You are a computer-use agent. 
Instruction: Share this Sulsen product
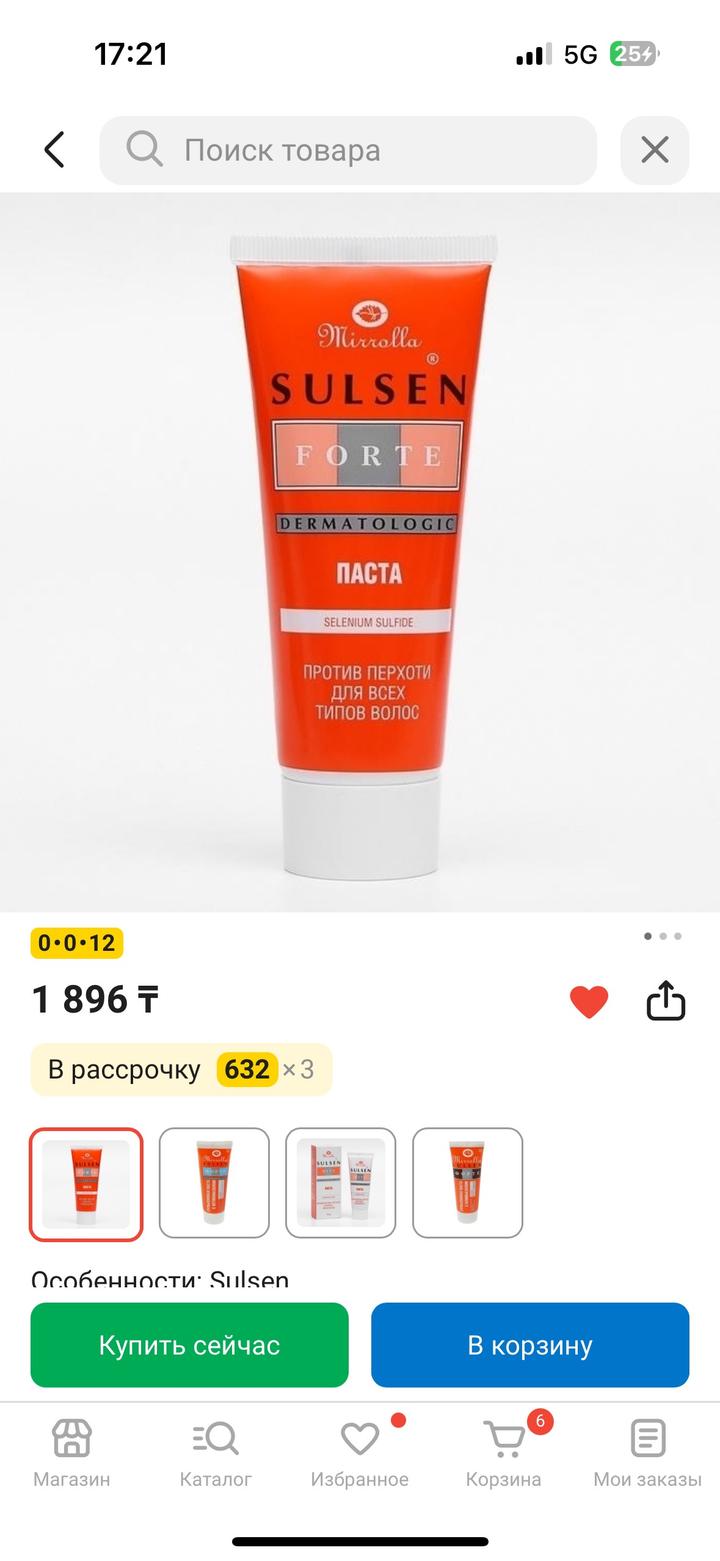(x=666, y=1001)
